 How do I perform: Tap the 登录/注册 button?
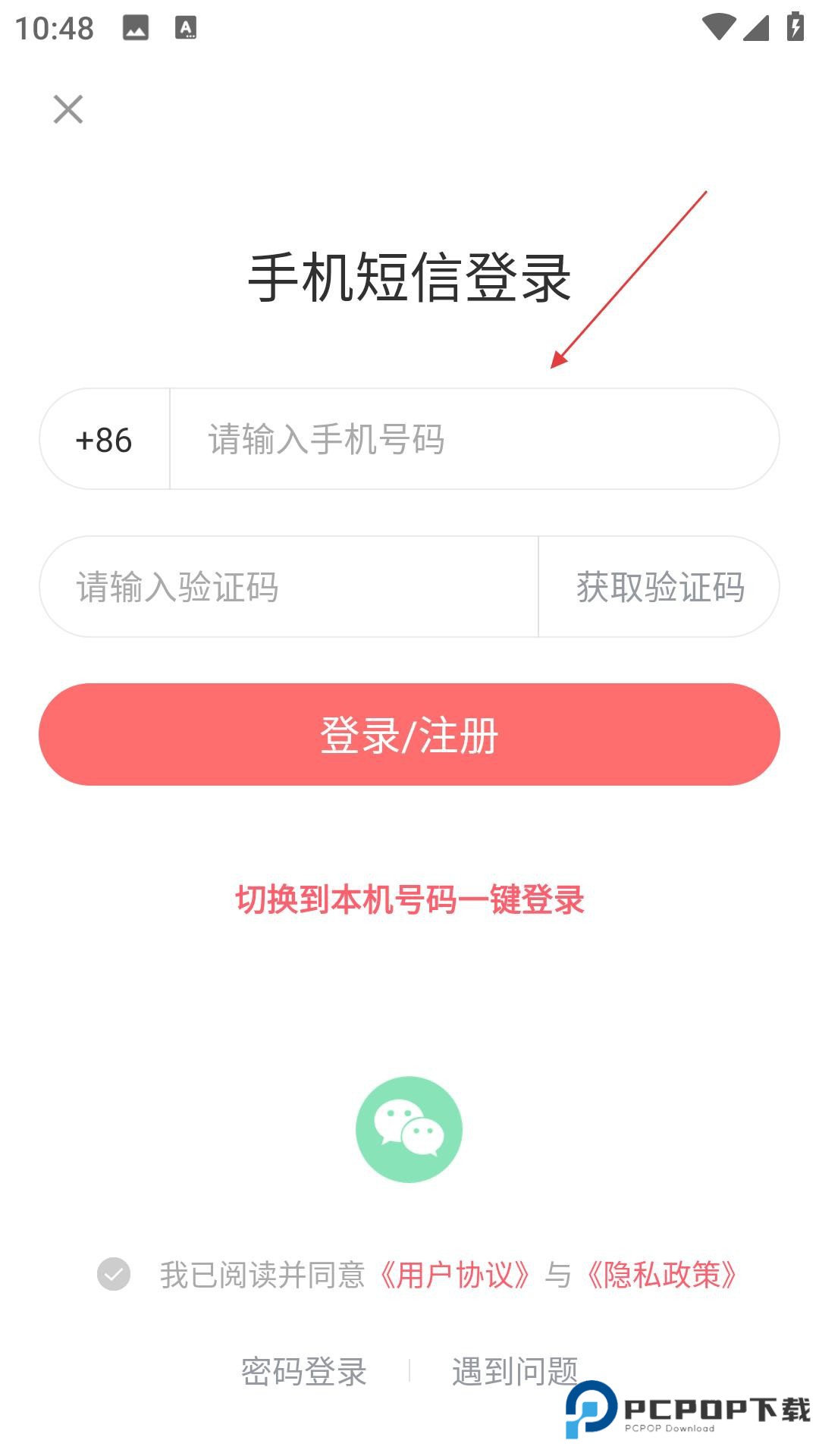point(409,734)
